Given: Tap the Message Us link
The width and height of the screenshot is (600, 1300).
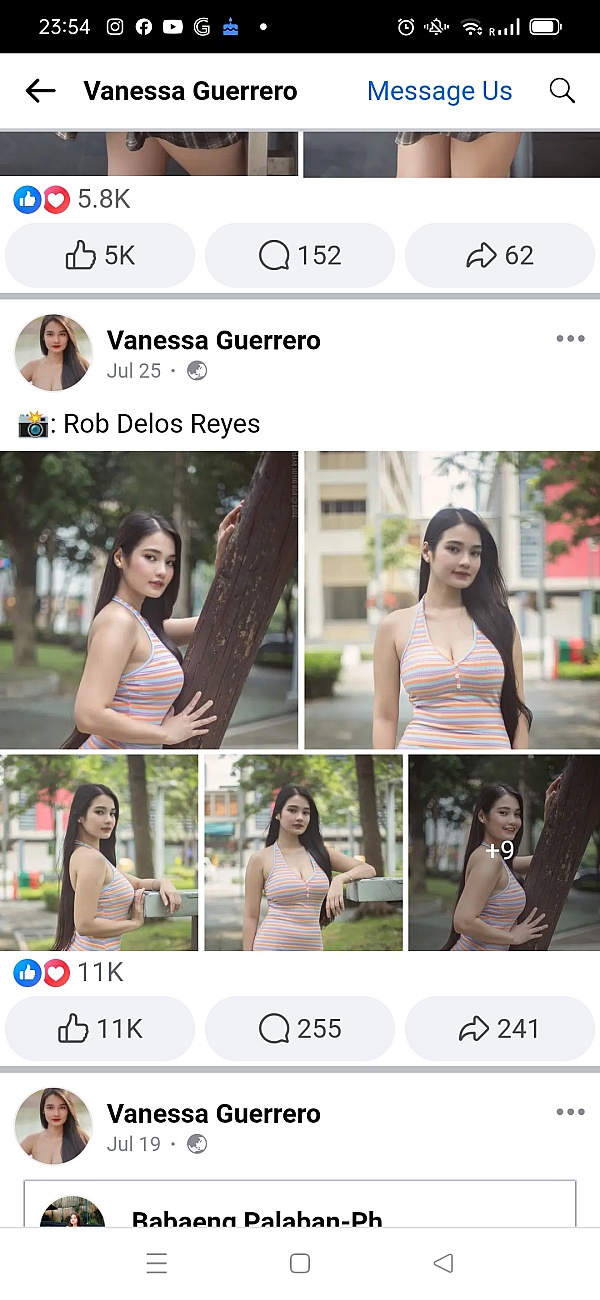Looking at the screenshot, I should pos(439,91).
